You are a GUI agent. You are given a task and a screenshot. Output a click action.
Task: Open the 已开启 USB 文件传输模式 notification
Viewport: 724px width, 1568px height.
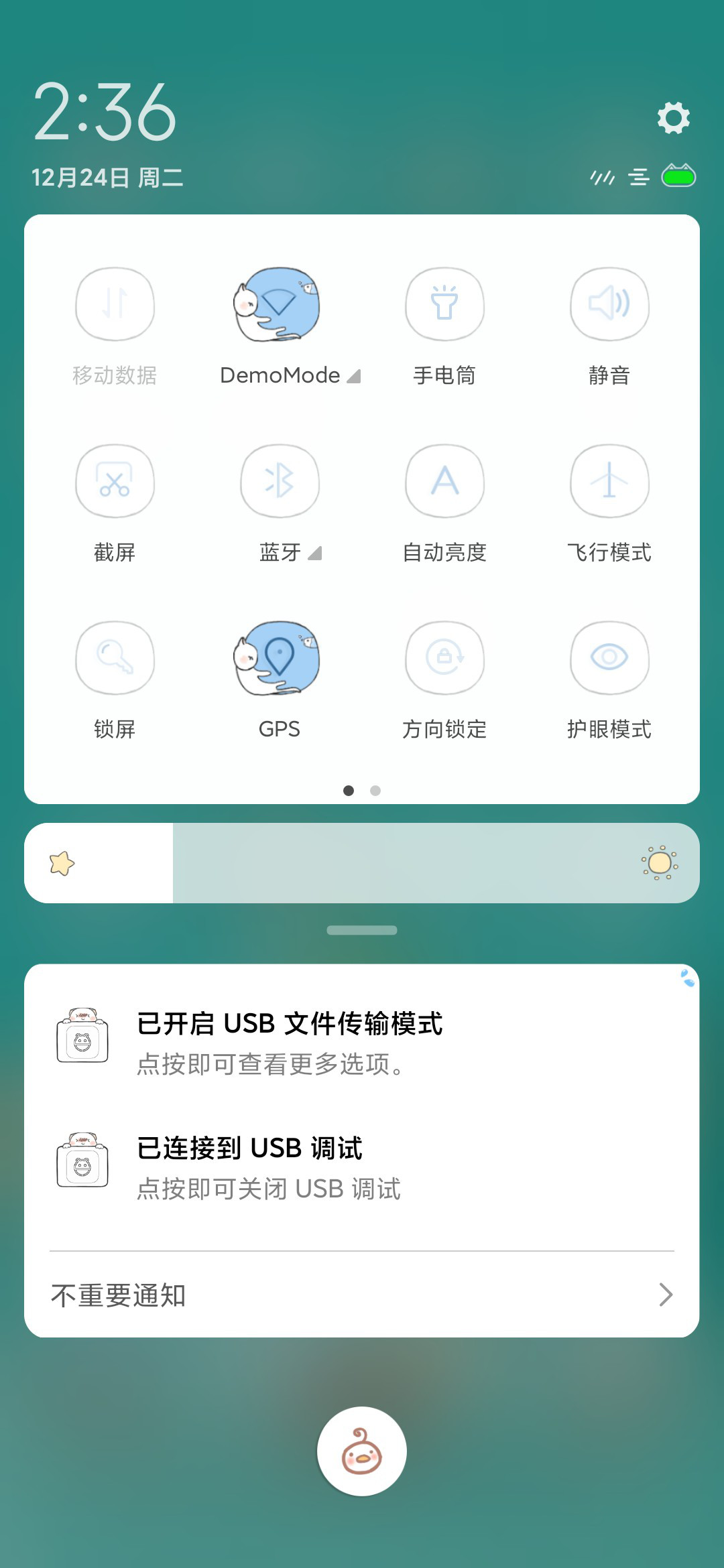pyautogui.click(x=362, y=1043)
